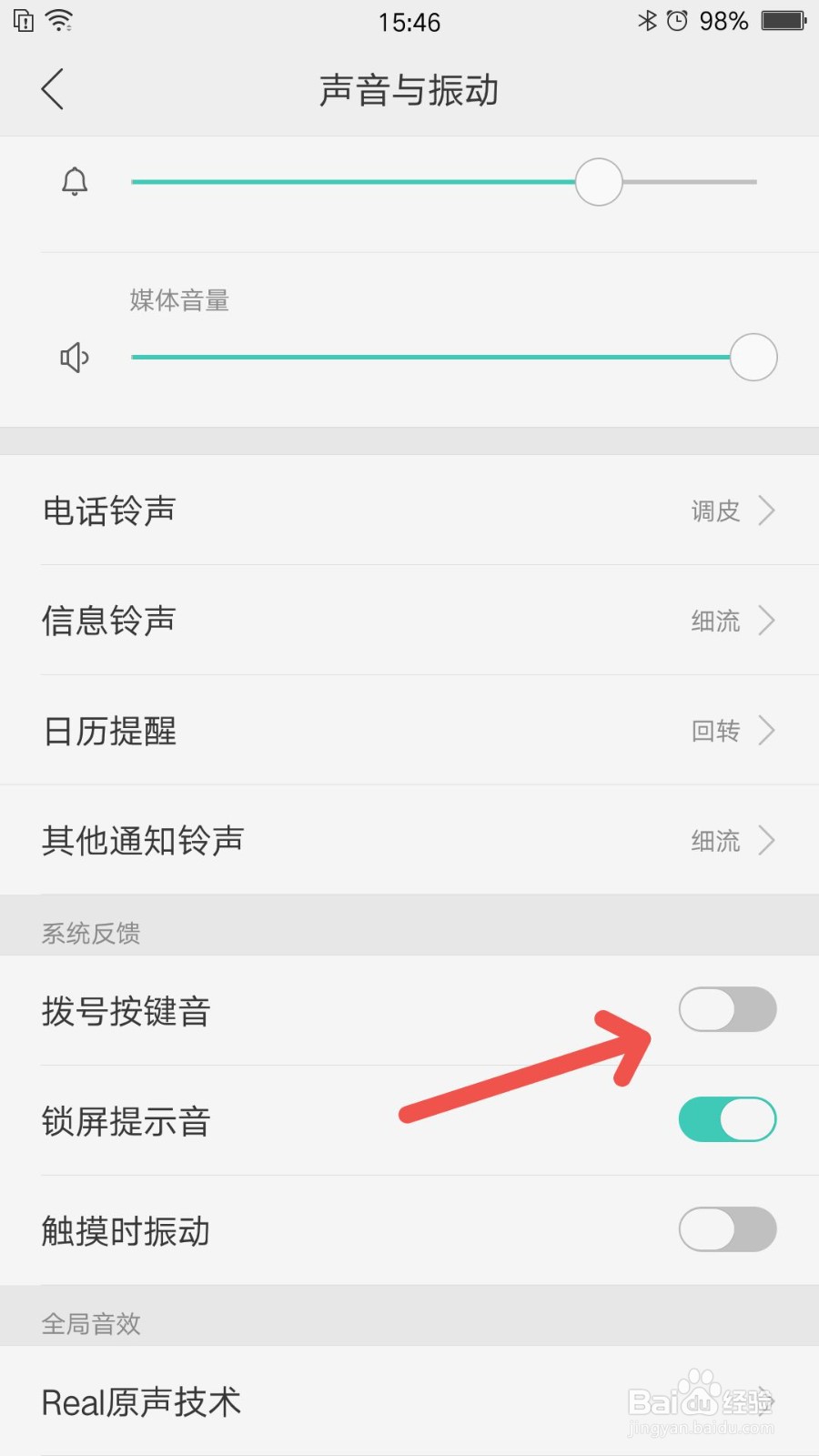Expand the 电话铃声 option showing 调皮
This screenshot has height=1456, width=819.
point(766,511)
